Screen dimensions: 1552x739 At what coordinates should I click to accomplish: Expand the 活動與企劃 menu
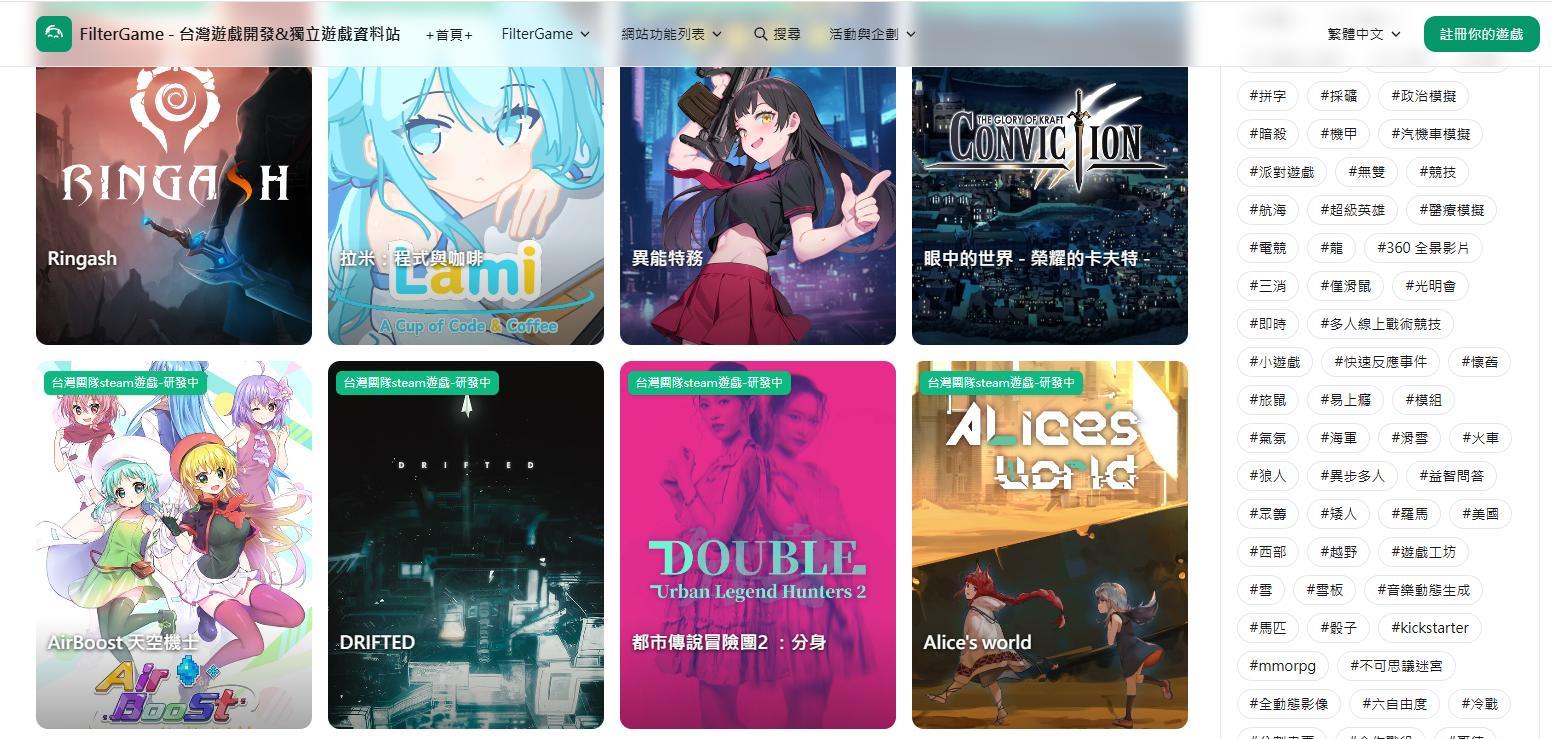point(872,34)
